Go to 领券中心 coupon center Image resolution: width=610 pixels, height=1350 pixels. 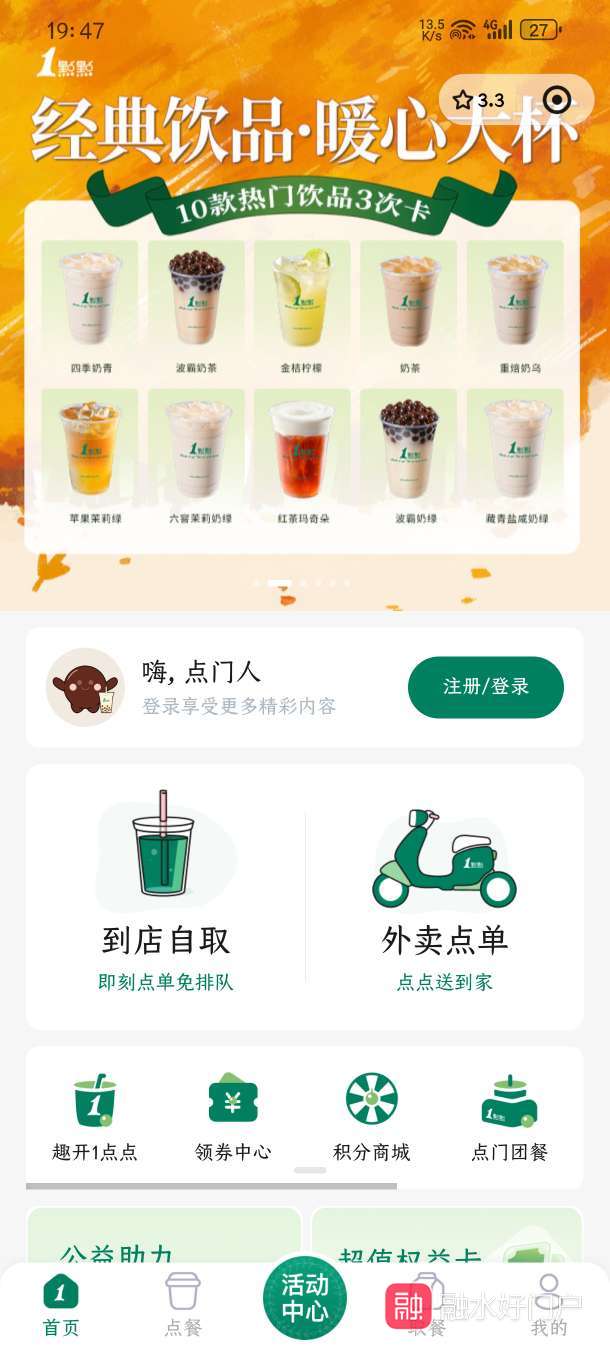[x=233, y=1117]
